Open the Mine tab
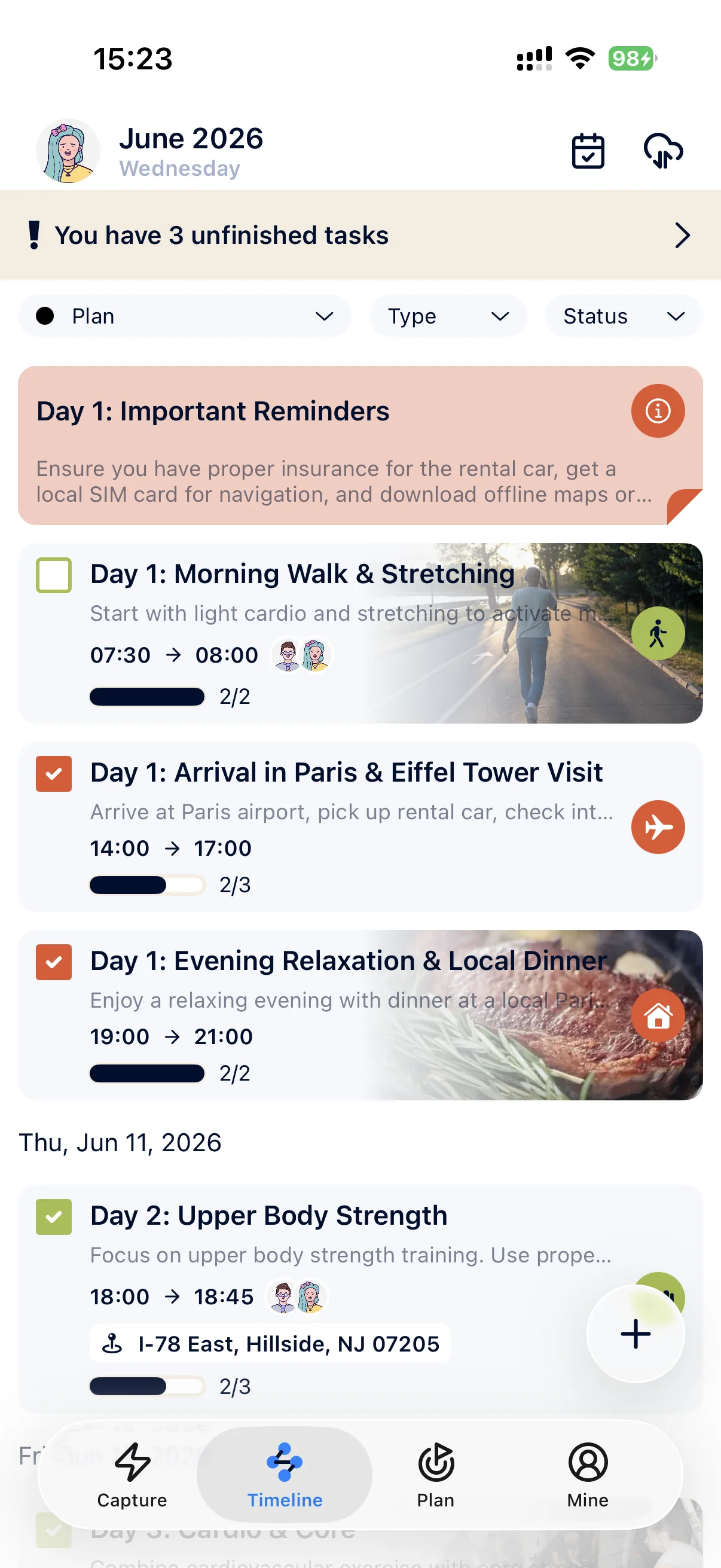721x1568 pixels. pos(588,1475)
